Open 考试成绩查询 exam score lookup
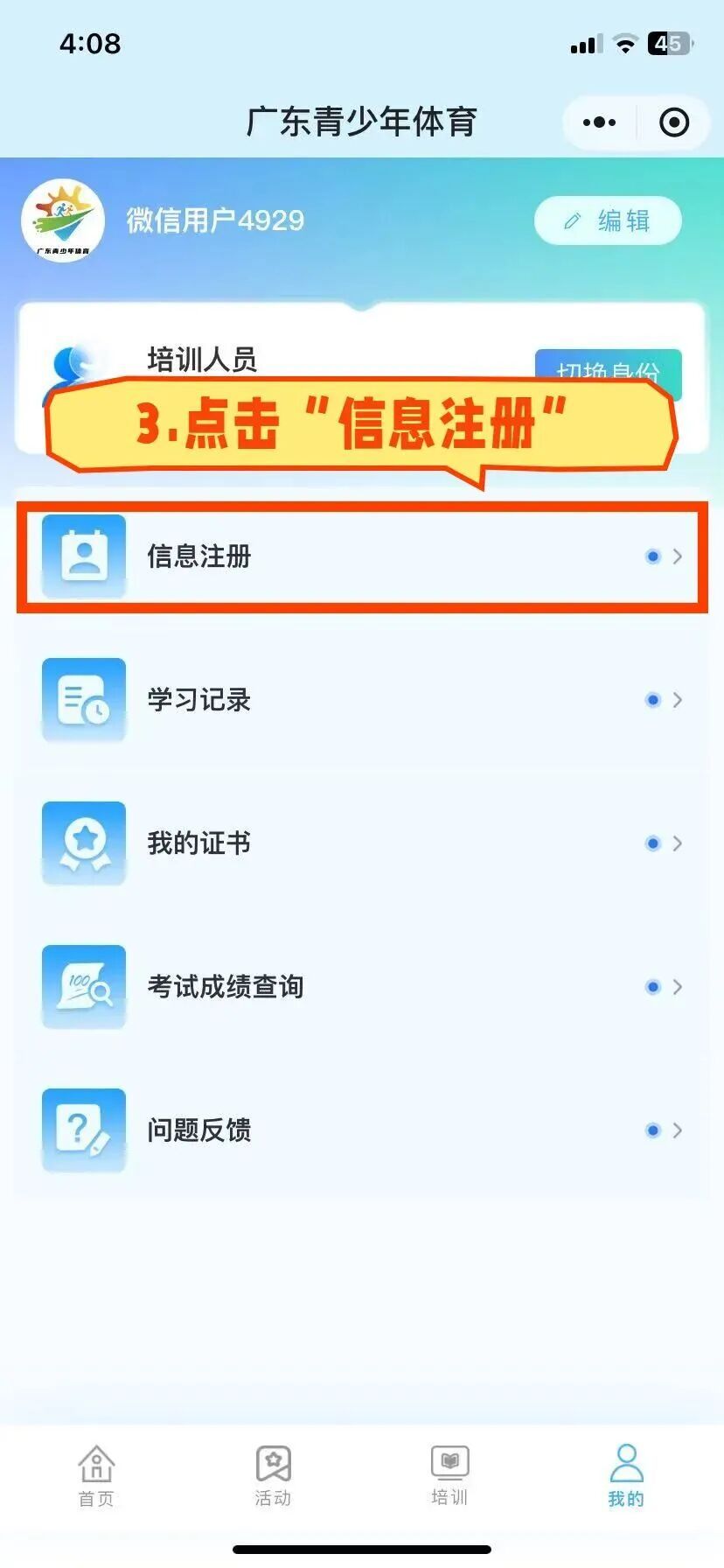This screenshot has width=724, height=1568. pos(362,987)
